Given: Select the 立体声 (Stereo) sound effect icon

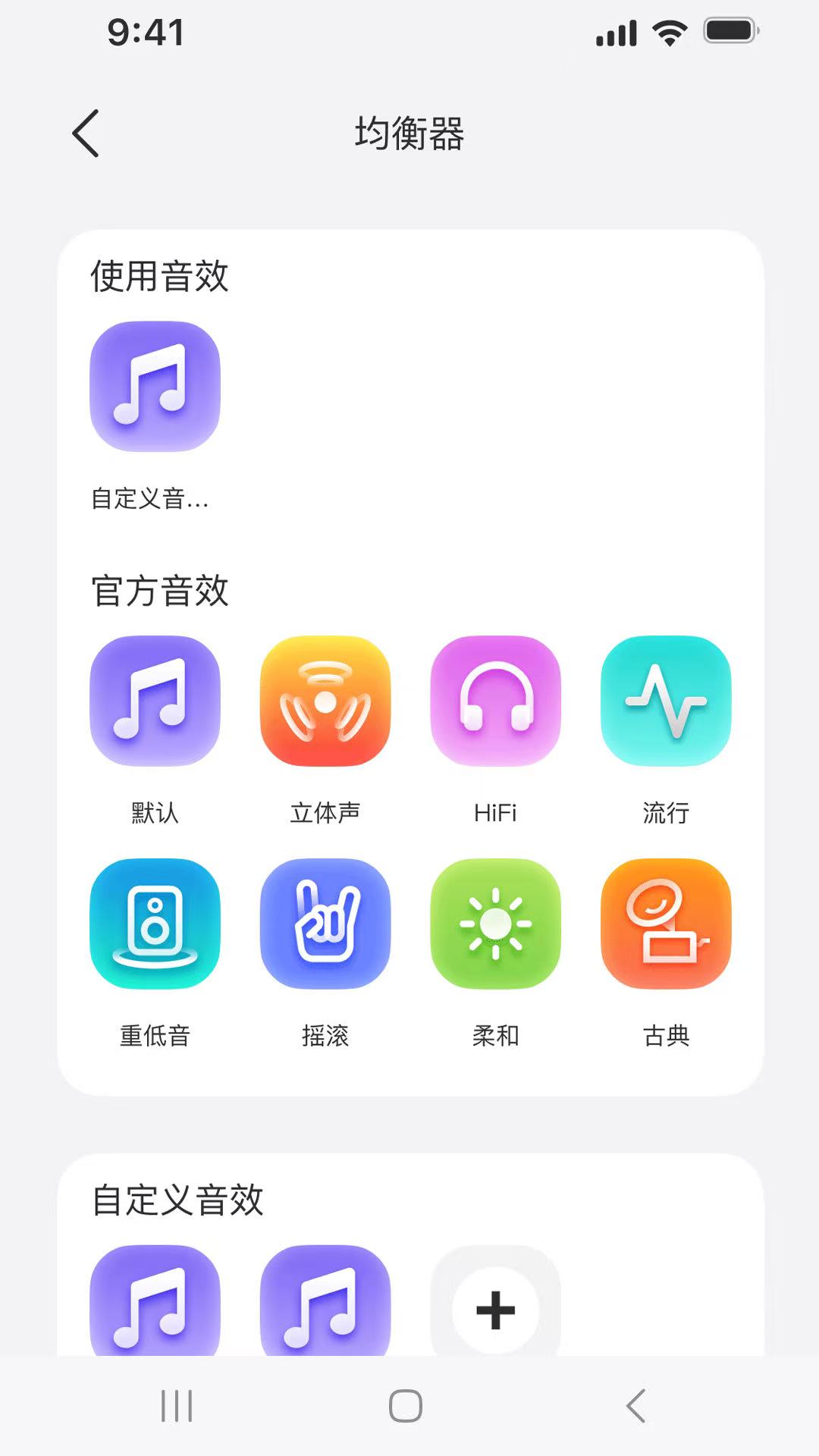Looking at the screenshot, I should coord(325,700).
